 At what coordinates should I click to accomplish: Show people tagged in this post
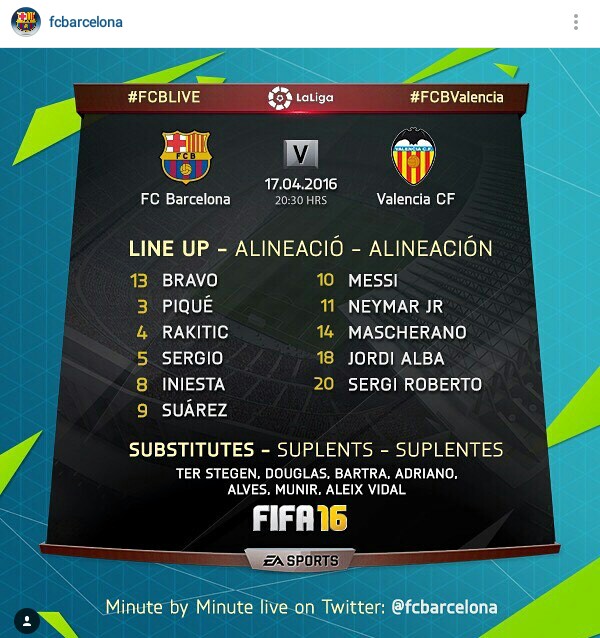pyautogui.click(x=27, y=620)
